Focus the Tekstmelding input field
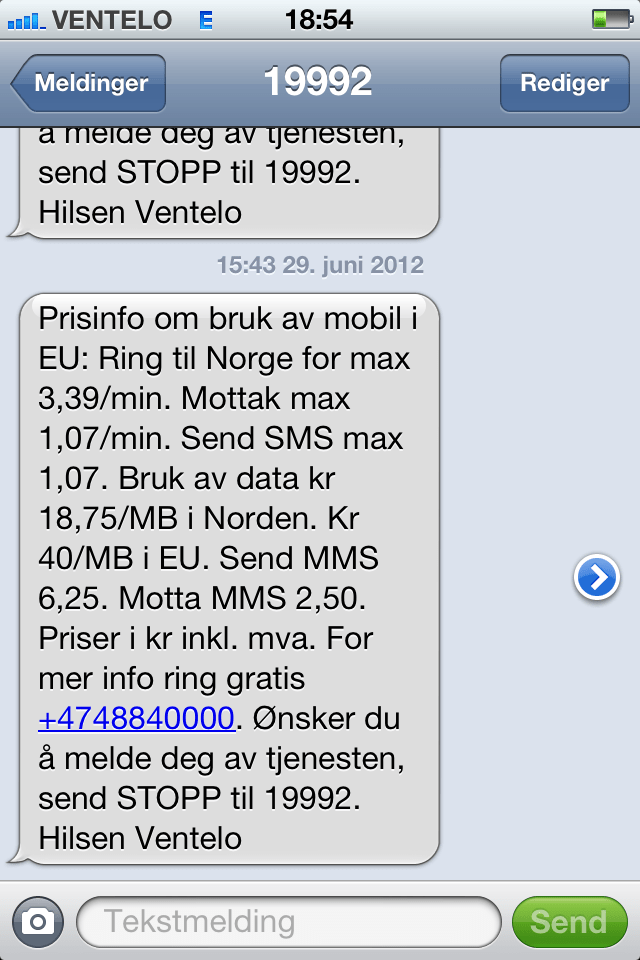This screenshot has width=640, height=960. [288, 921]
